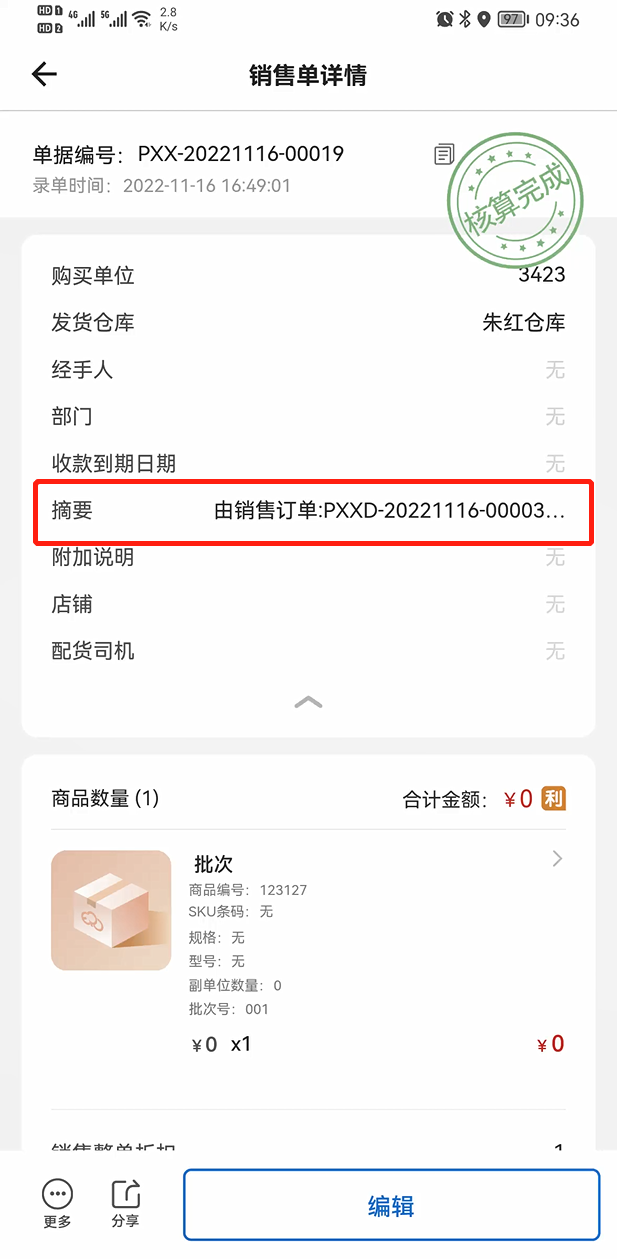
Task: Tap the 编辑 edit button
Action: point(391,1205)
